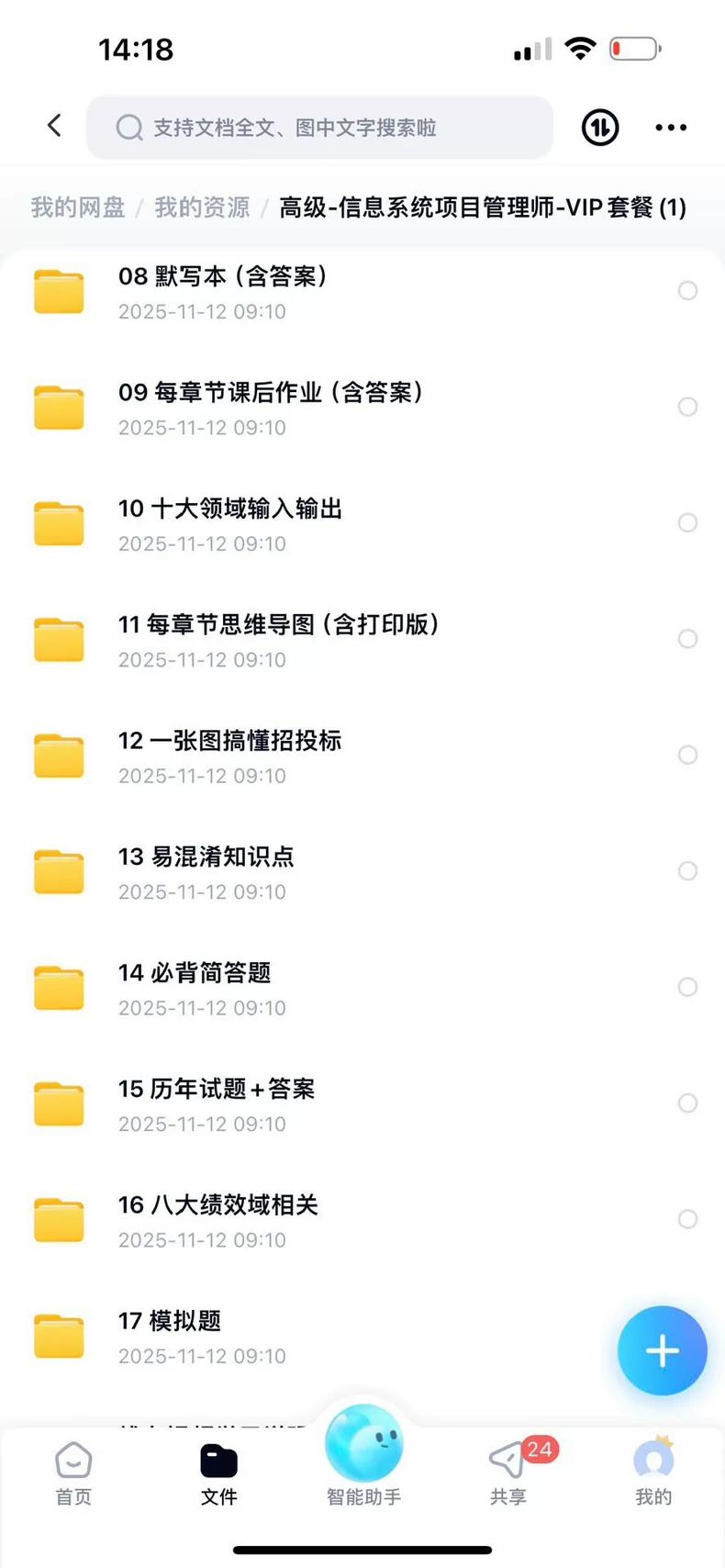Viewport: 725px width, 1568px height.
Task: Jump to 我的网盘 in breadcrumb
Action: [x=78, y=207]
